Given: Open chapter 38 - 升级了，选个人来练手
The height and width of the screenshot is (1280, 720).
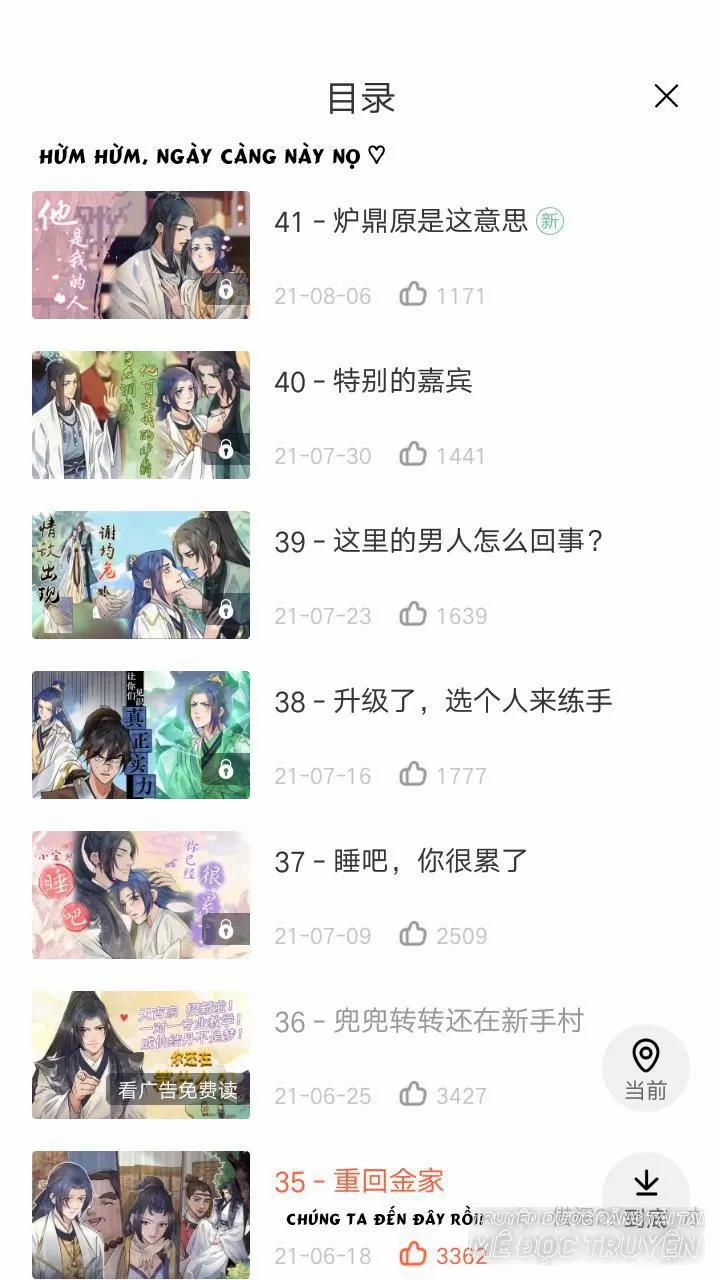Looking at the screenshot, I should pyautogui.click(x=443, y=701).
